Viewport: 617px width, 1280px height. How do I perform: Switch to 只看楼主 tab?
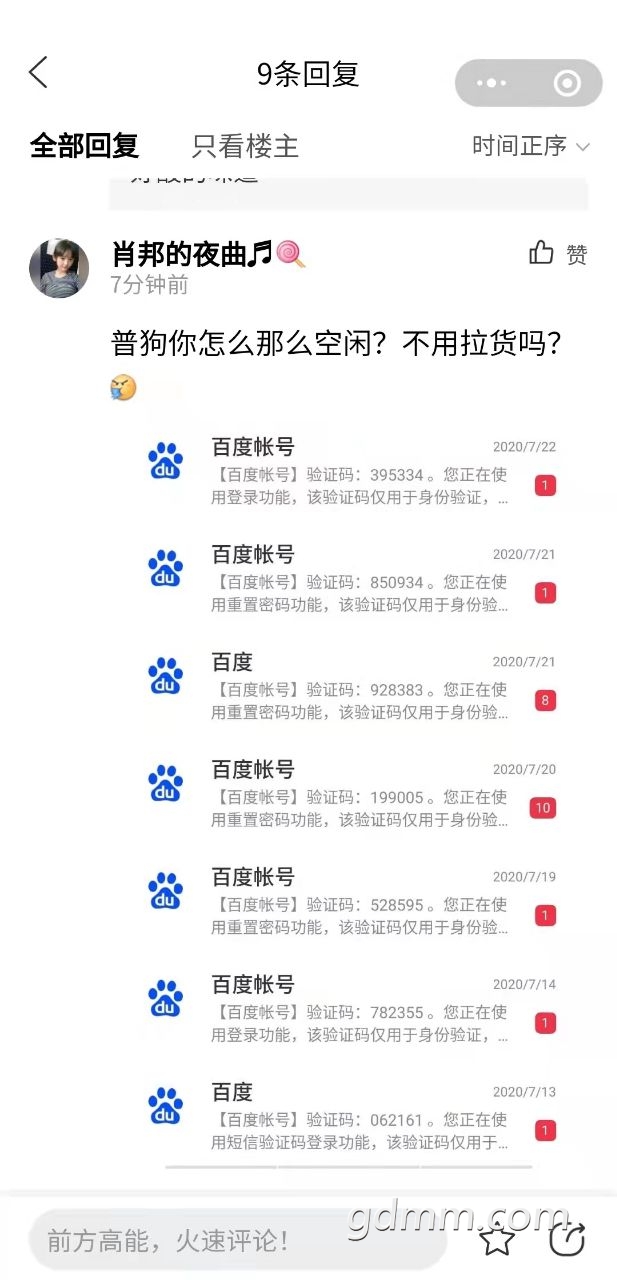pyautogui.click(x=245, y=146)
